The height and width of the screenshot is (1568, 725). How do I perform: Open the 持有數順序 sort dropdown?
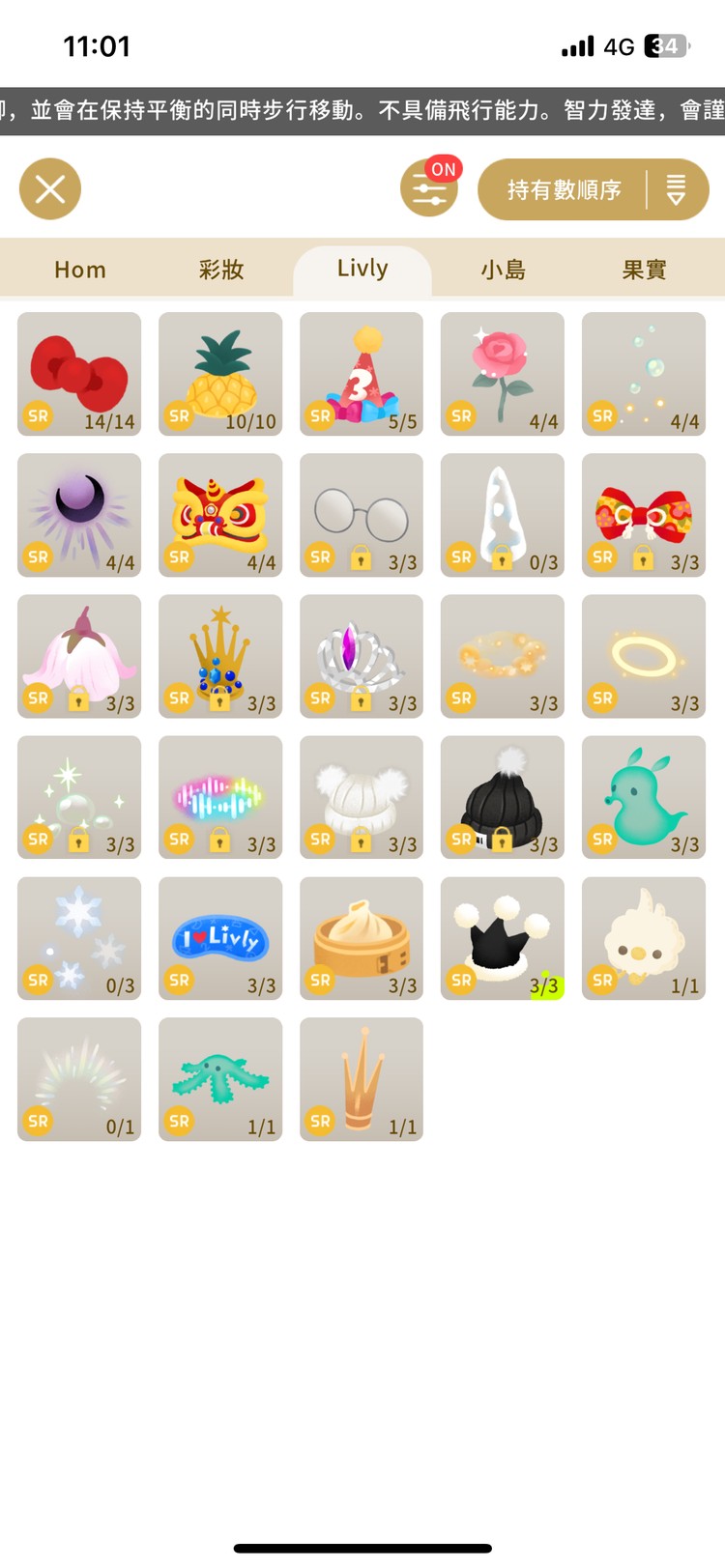point(593,189)
